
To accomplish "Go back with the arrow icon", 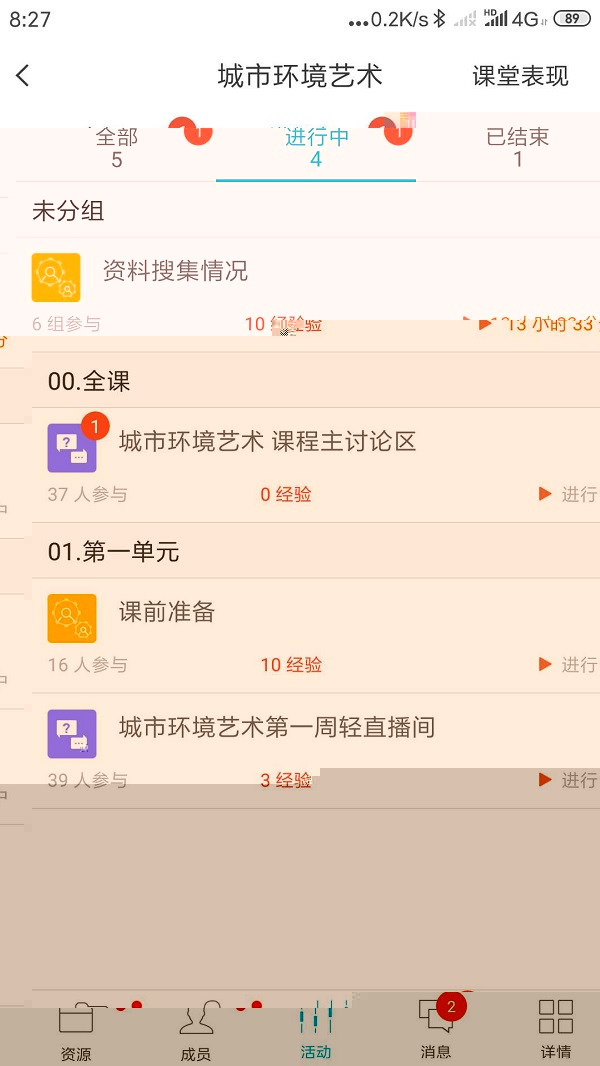I will 24,76.
